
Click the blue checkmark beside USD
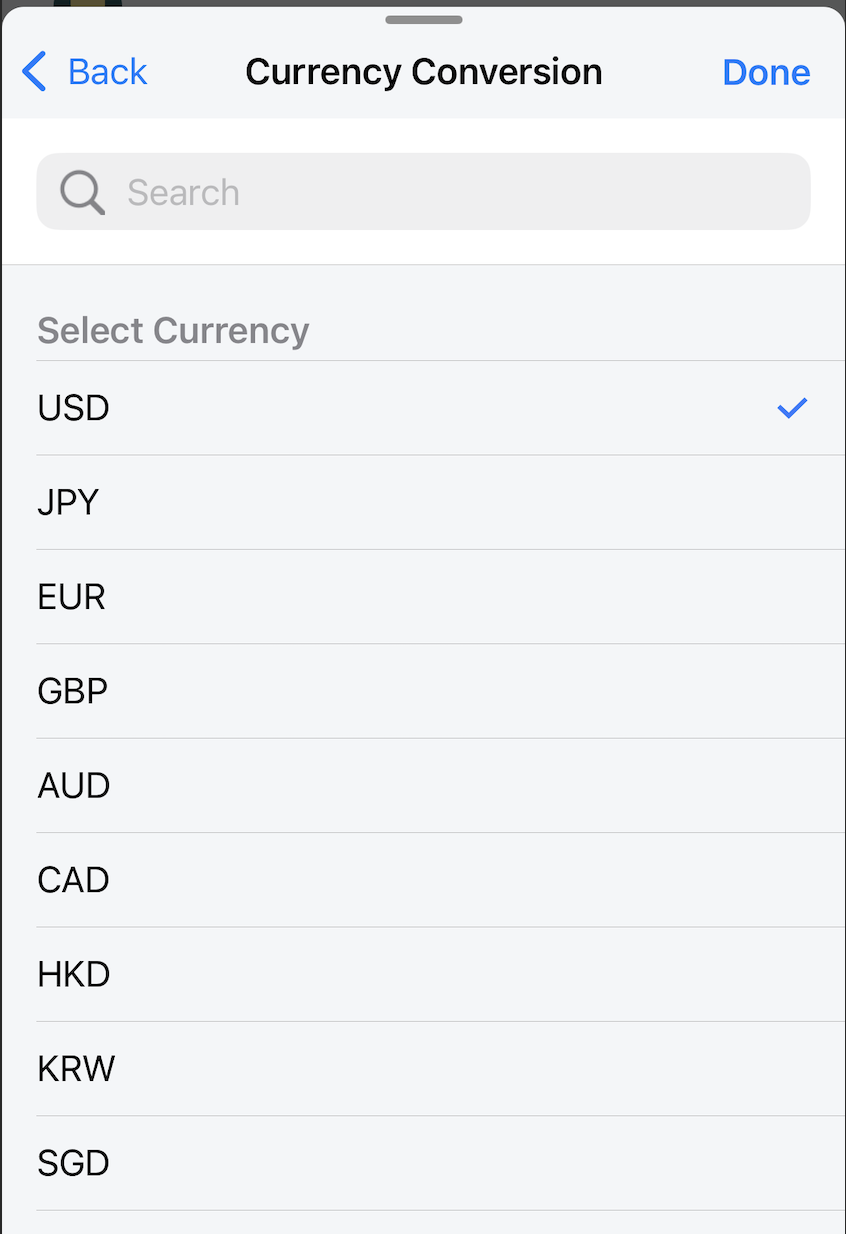click(791, 407)
